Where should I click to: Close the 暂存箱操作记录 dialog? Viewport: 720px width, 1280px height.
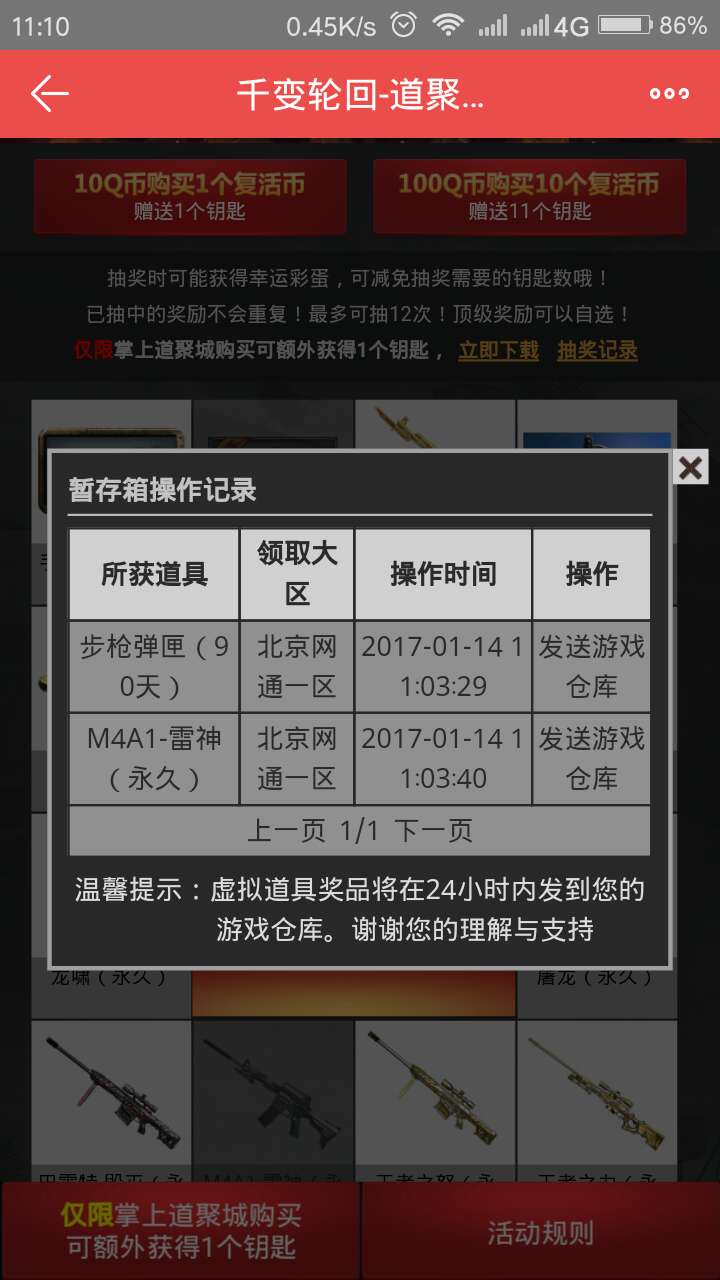pyautogui.click(x=691, y=467)
